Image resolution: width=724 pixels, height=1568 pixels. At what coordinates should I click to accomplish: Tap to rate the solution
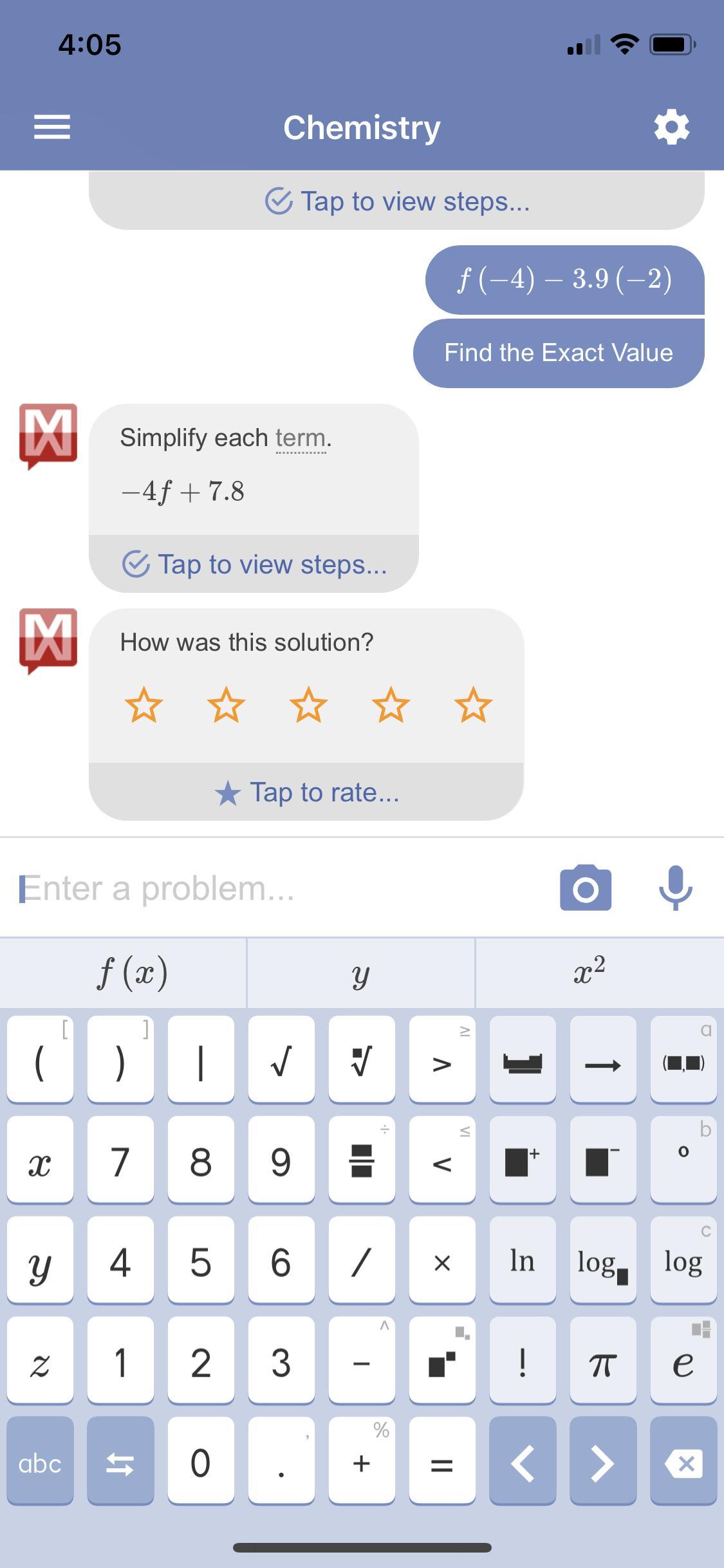click(x=306, y=792)
